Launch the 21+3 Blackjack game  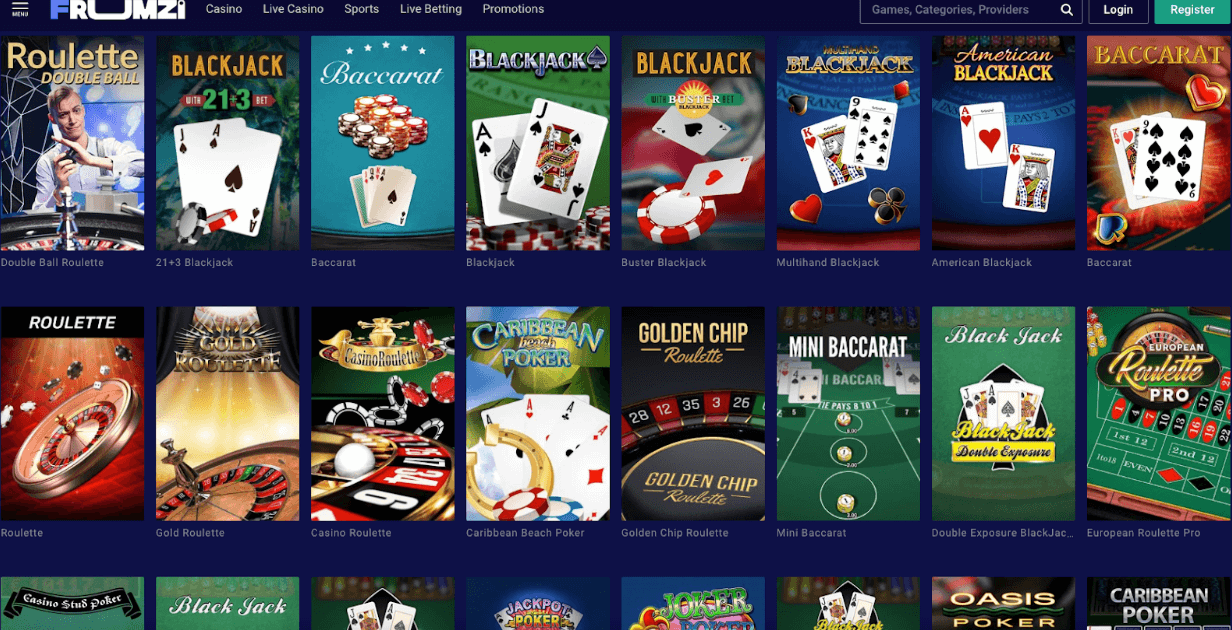[x=227, y=143]
